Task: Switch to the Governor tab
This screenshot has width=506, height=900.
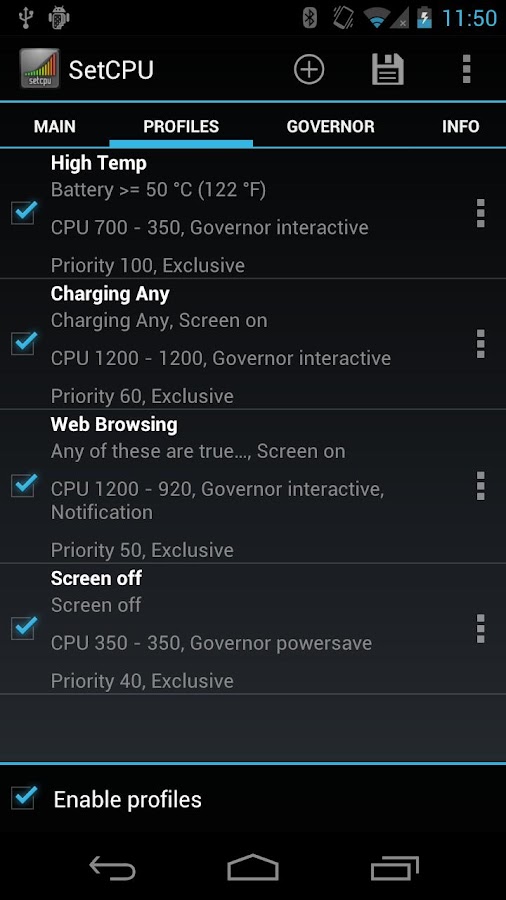Action: coord(330,126)
